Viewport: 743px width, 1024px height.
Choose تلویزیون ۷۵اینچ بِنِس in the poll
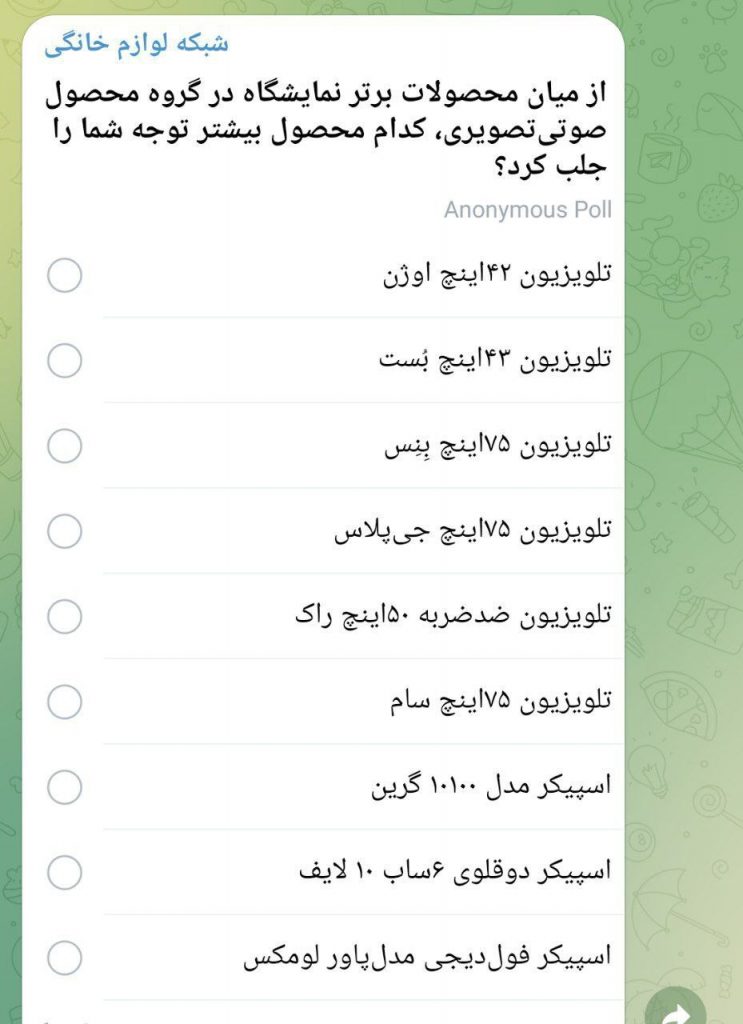click(x=65, y=446)
